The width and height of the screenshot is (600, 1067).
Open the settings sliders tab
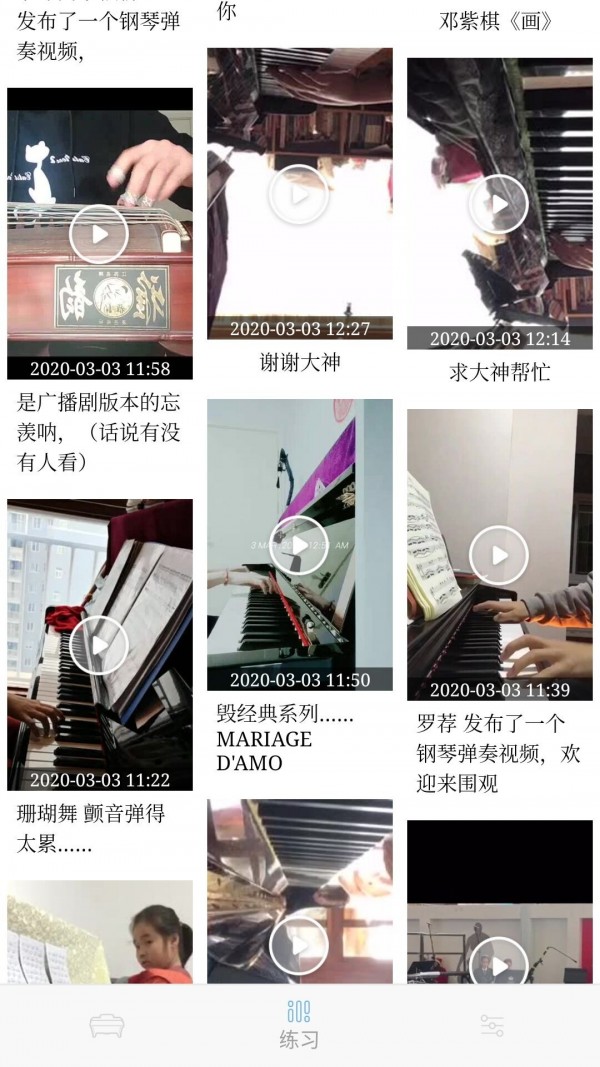click(492, 1025)
